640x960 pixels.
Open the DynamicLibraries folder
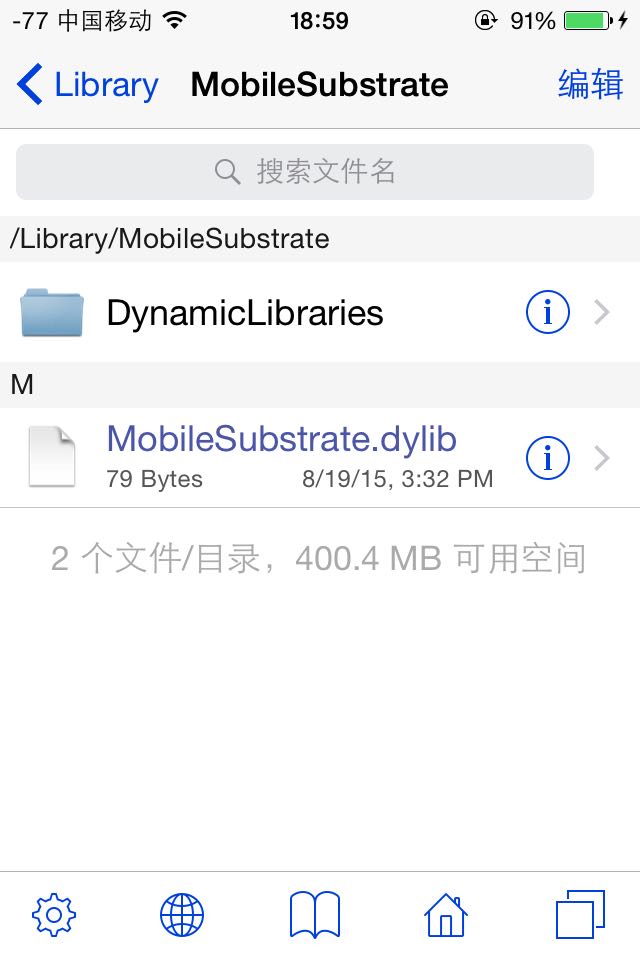pos(245,313)
